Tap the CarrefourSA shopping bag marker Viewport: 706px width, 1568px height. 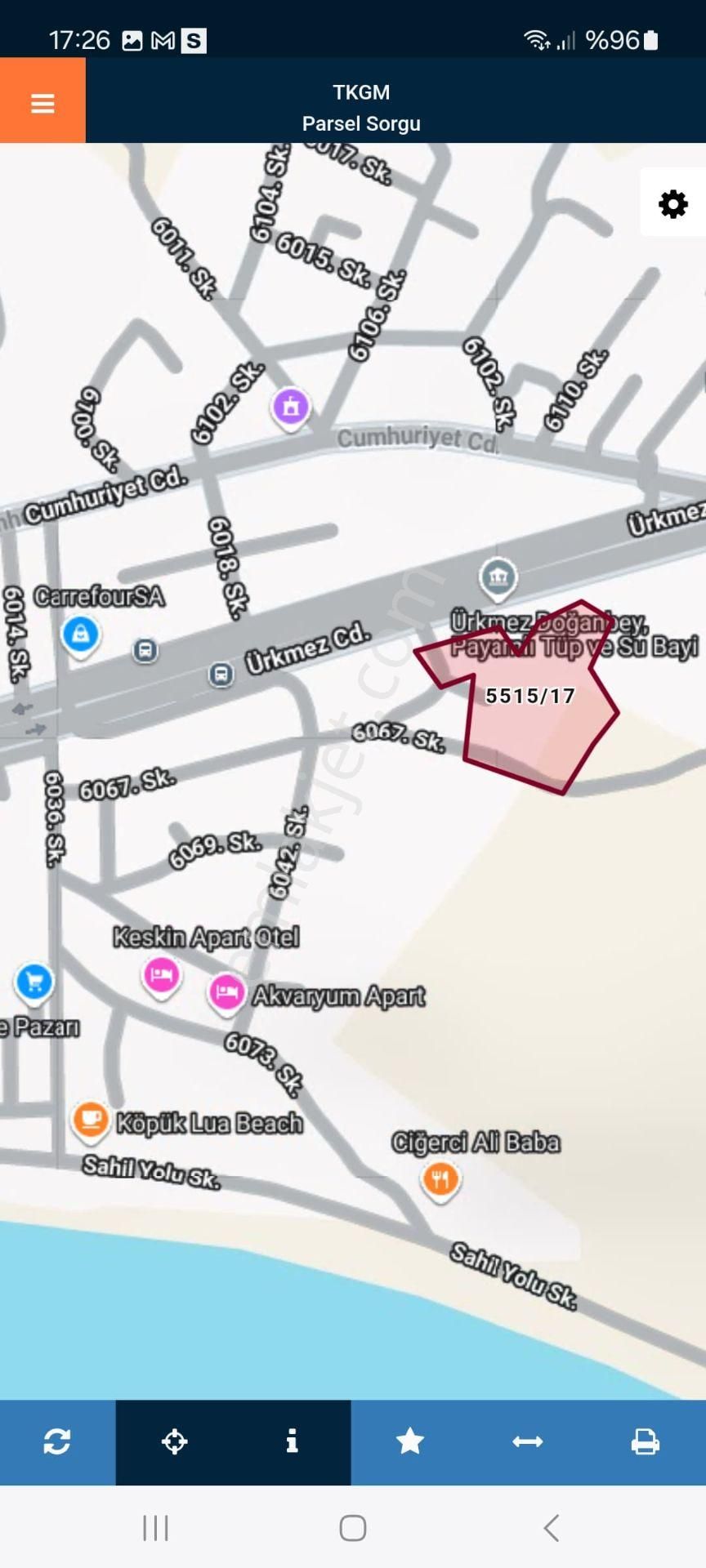coord(80,633)
